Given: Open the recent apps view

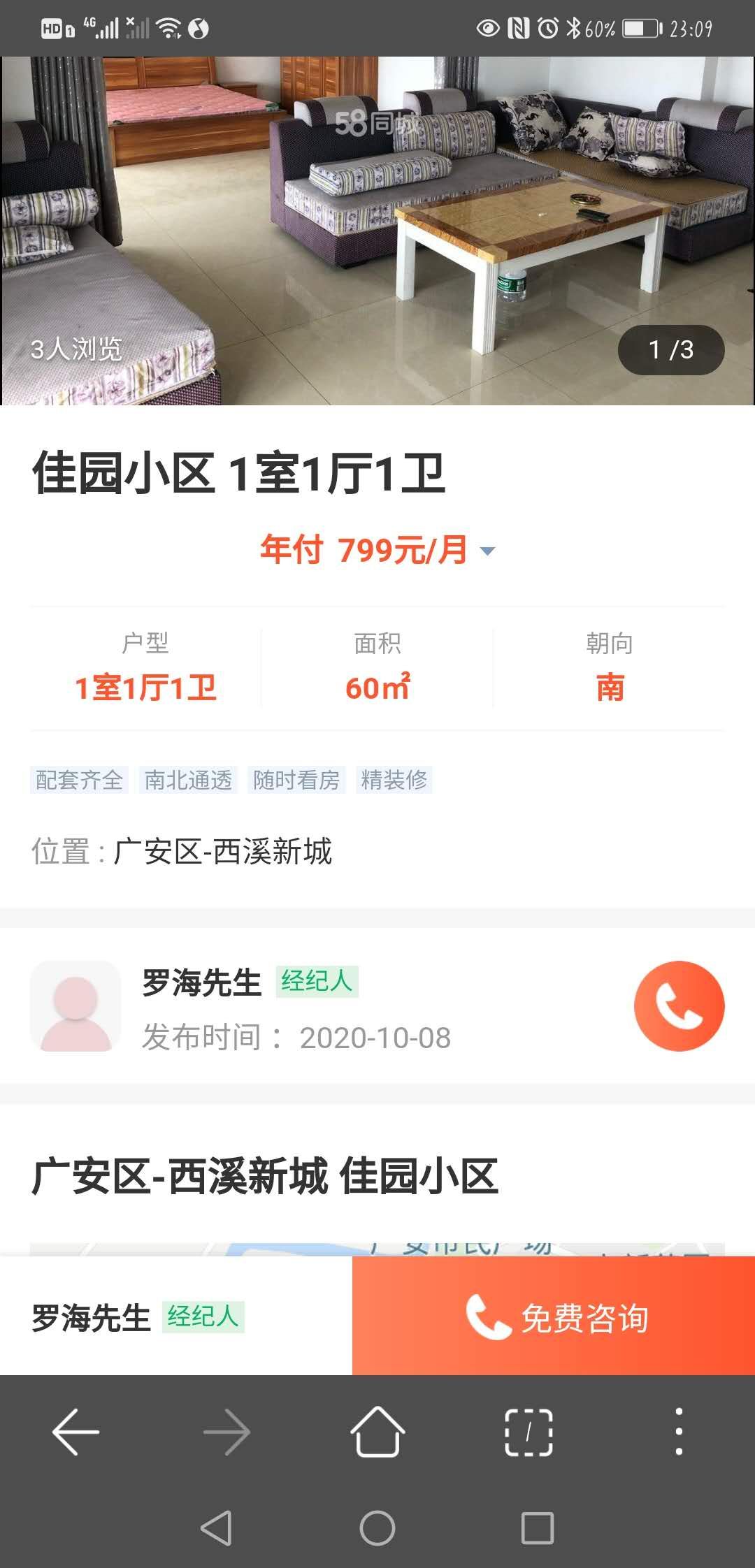Looking at the screenshot, I should (x=538, y=1528).
